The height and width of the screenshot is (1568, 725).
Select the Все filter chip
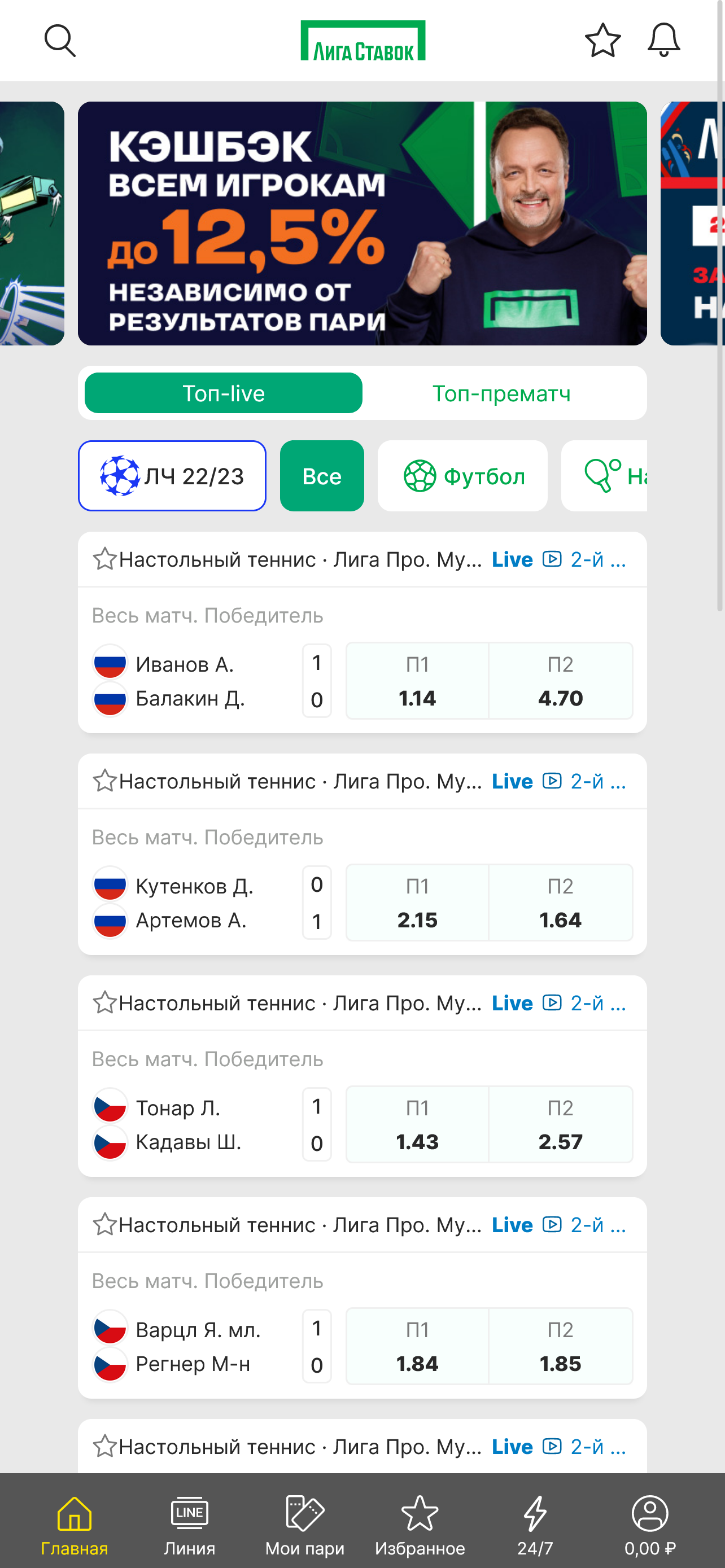pyautogui.click(x=321, y=476)
